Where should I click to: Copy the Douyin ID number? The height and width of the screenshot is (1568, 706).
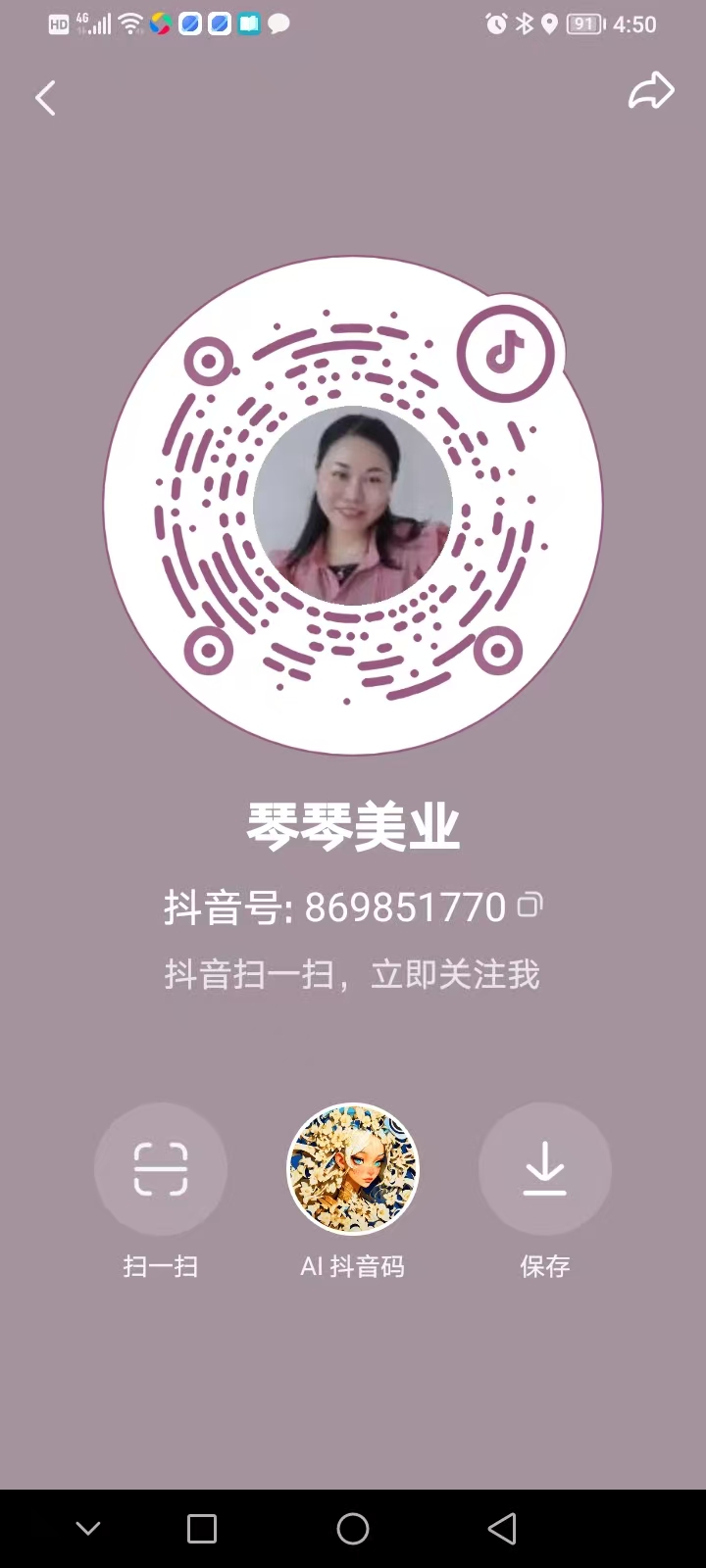pos(529,905)
